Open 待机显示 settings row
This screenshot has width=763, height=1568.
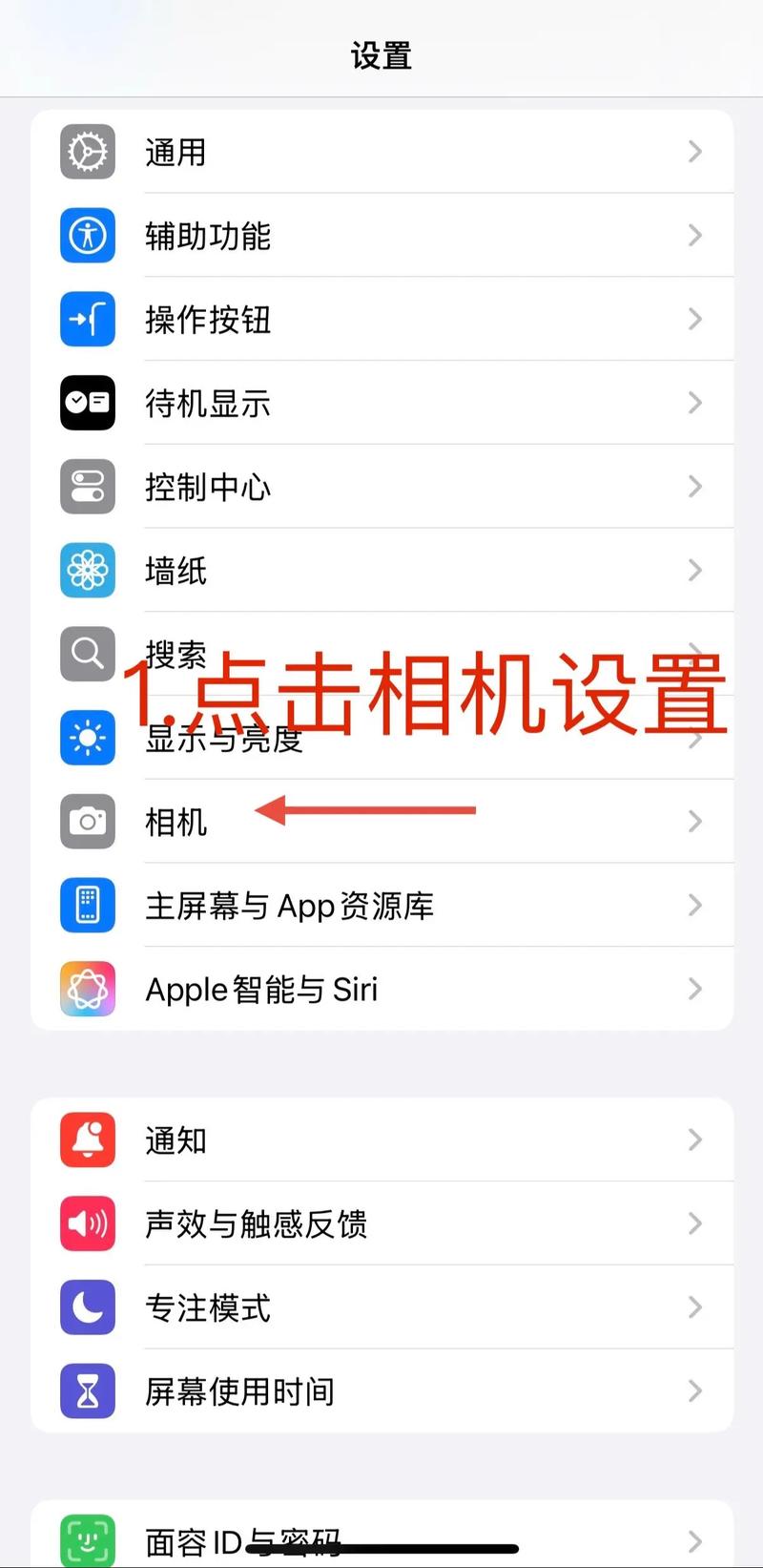[x=381, y=403]
